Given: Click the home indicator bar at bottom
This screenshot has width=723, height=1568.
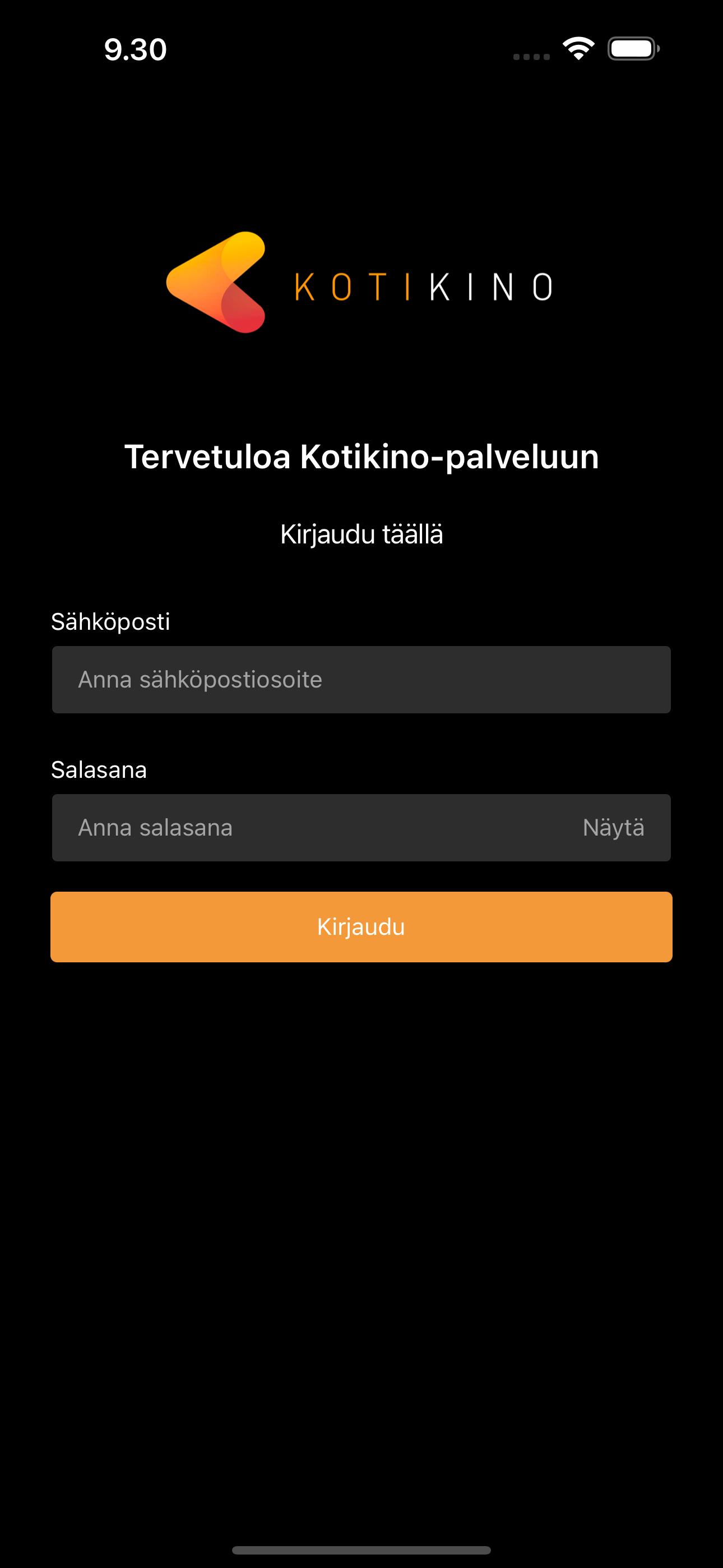Looking at the screenshot, I should click(x=361, y=1549).
